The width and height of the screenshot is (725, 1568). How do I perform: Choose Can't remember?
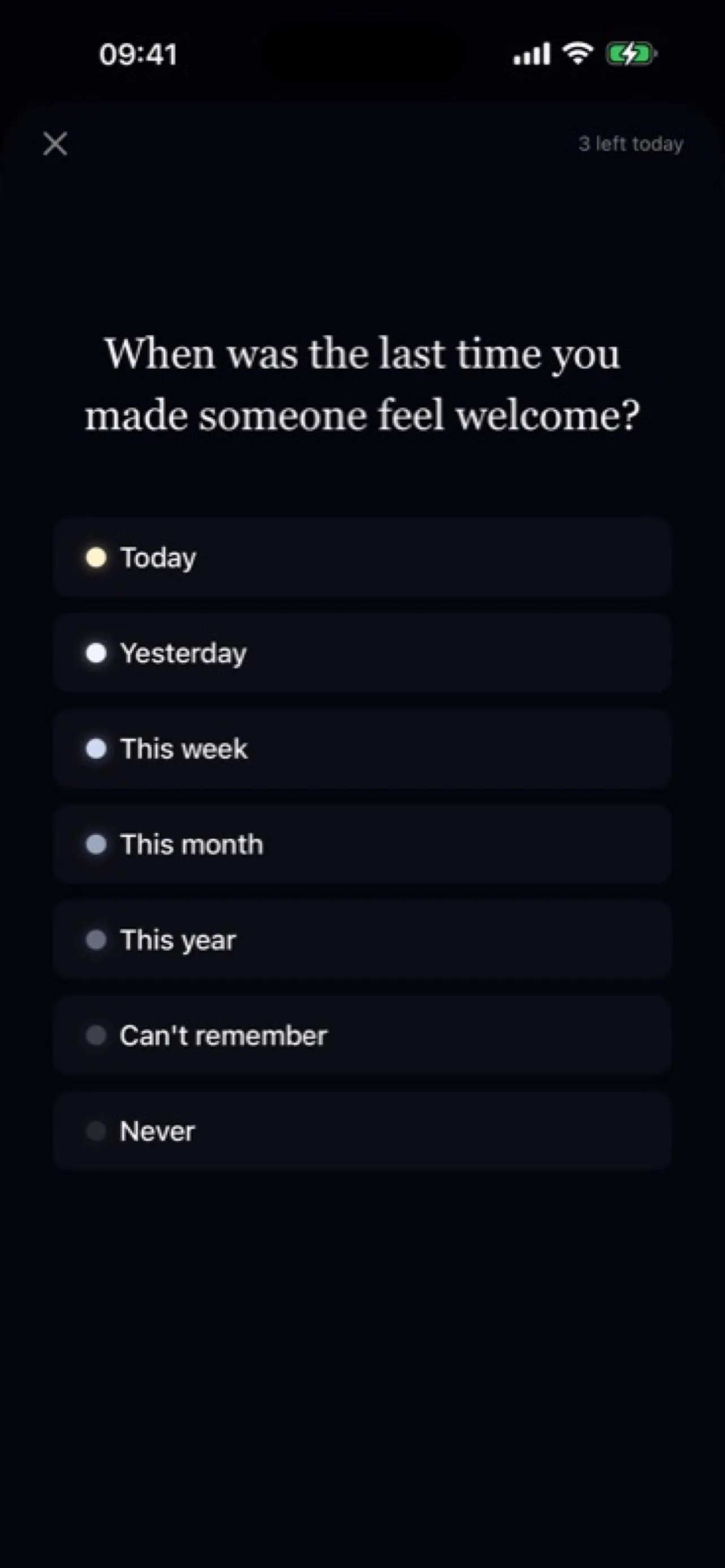coord(362,1035)
